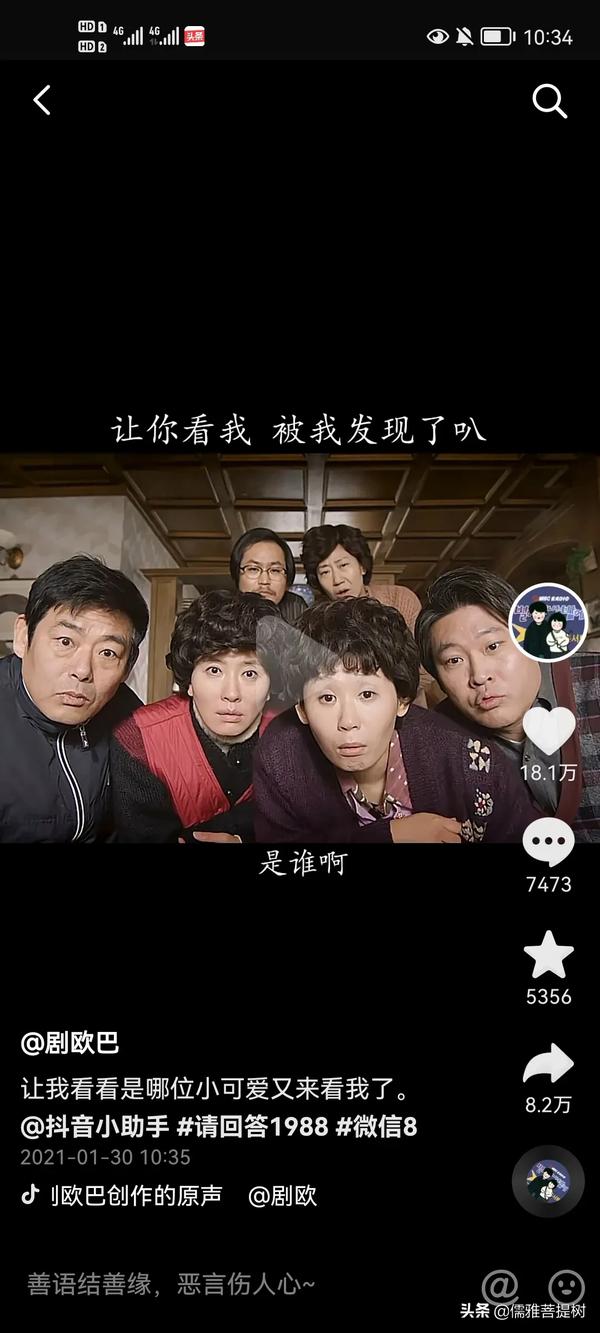Share this video via arrow icon

coord(549,1066)
